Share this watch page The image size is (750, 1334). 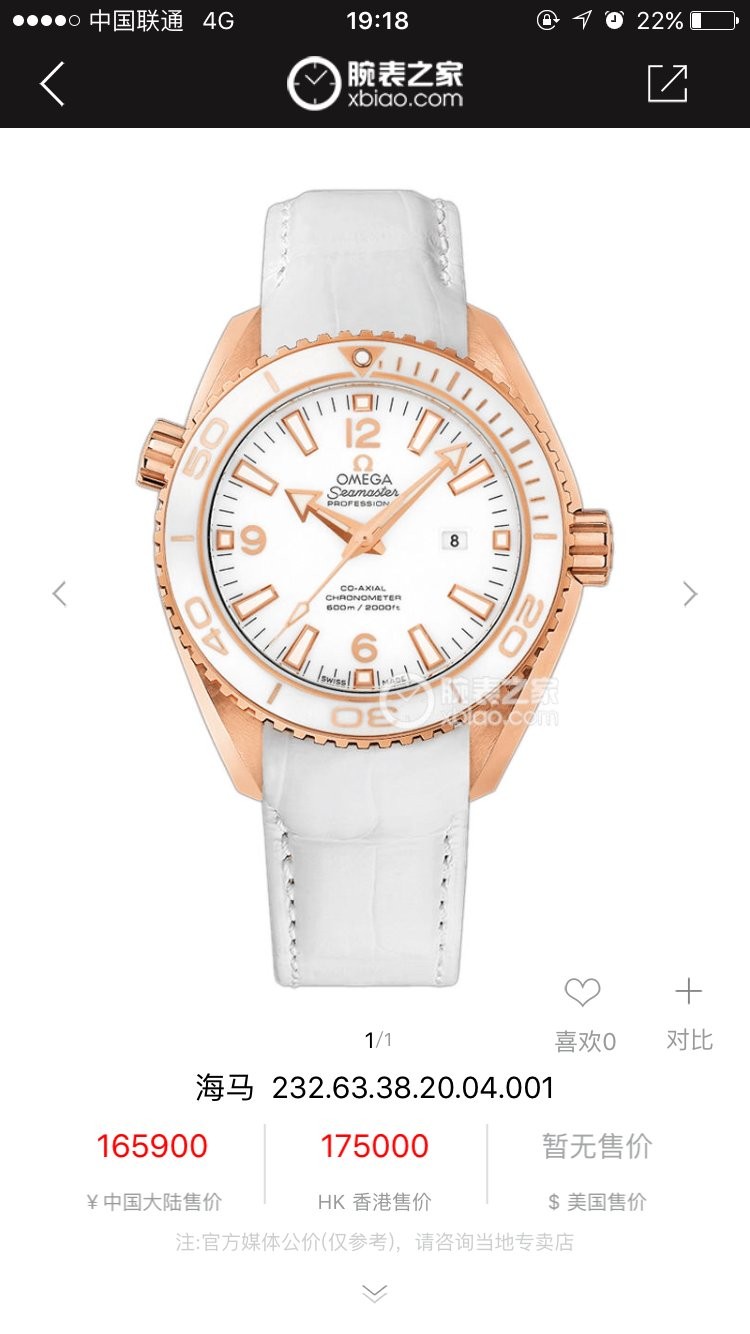pos(667,84)
